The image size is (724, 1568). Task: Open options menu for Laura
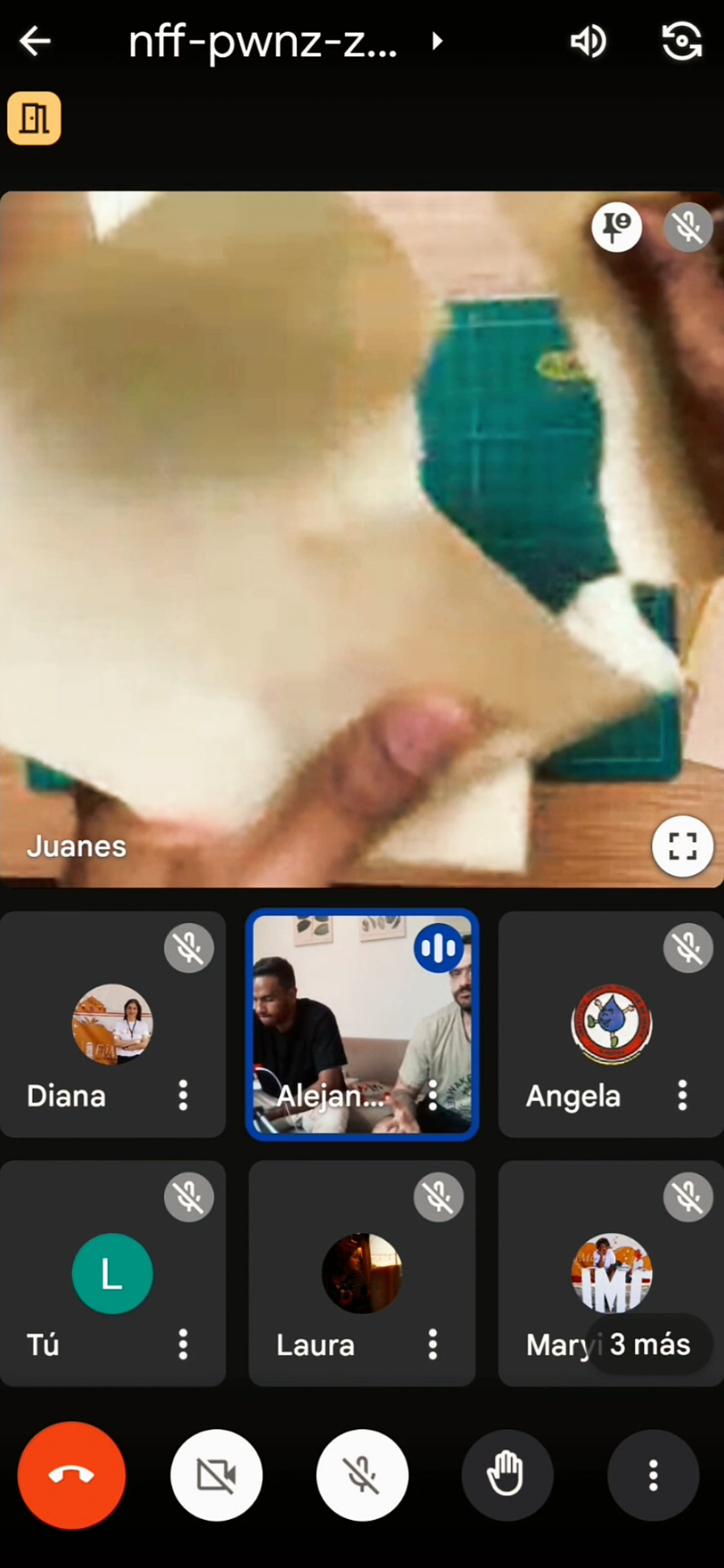(x=432, y=1344)
